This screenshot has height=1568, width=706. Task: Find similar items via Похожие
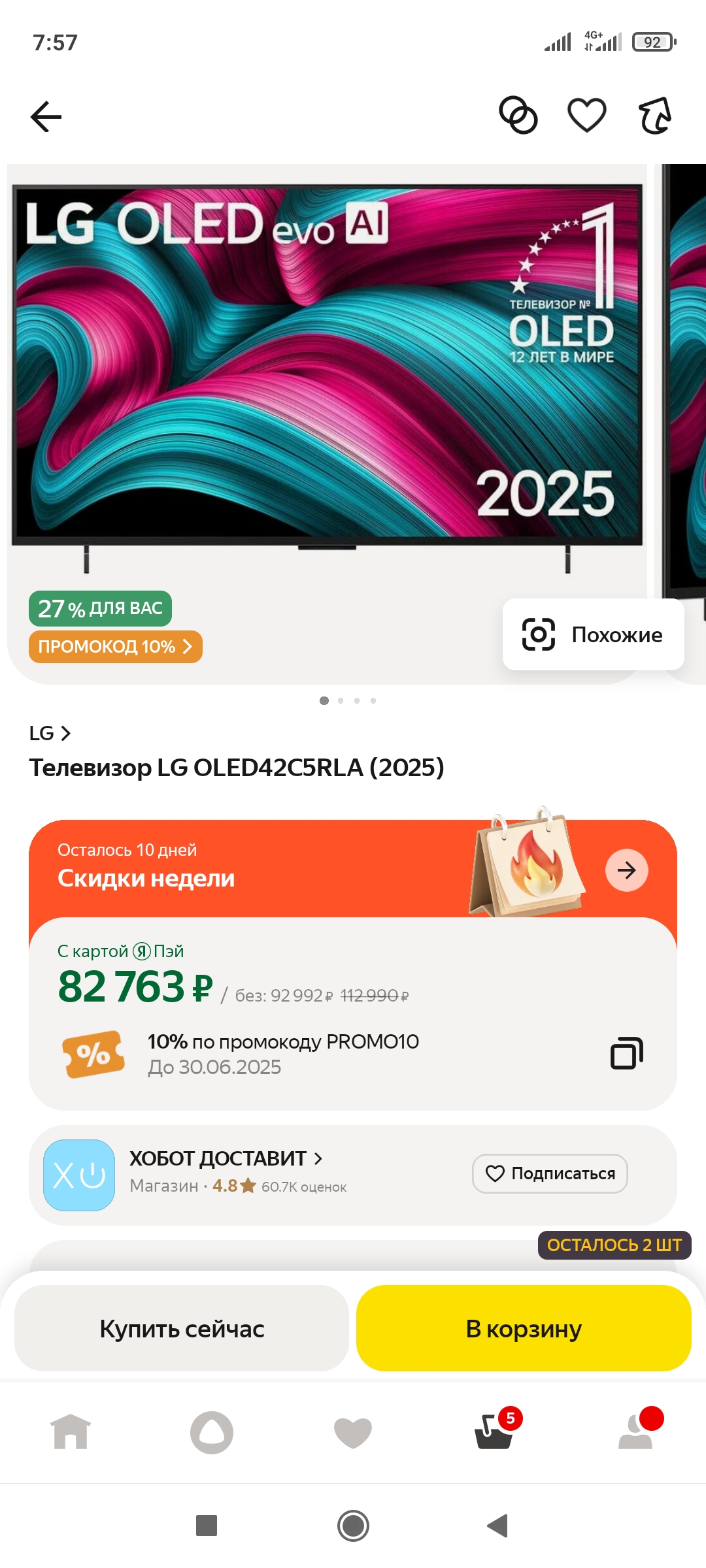(x=593, y=634)
